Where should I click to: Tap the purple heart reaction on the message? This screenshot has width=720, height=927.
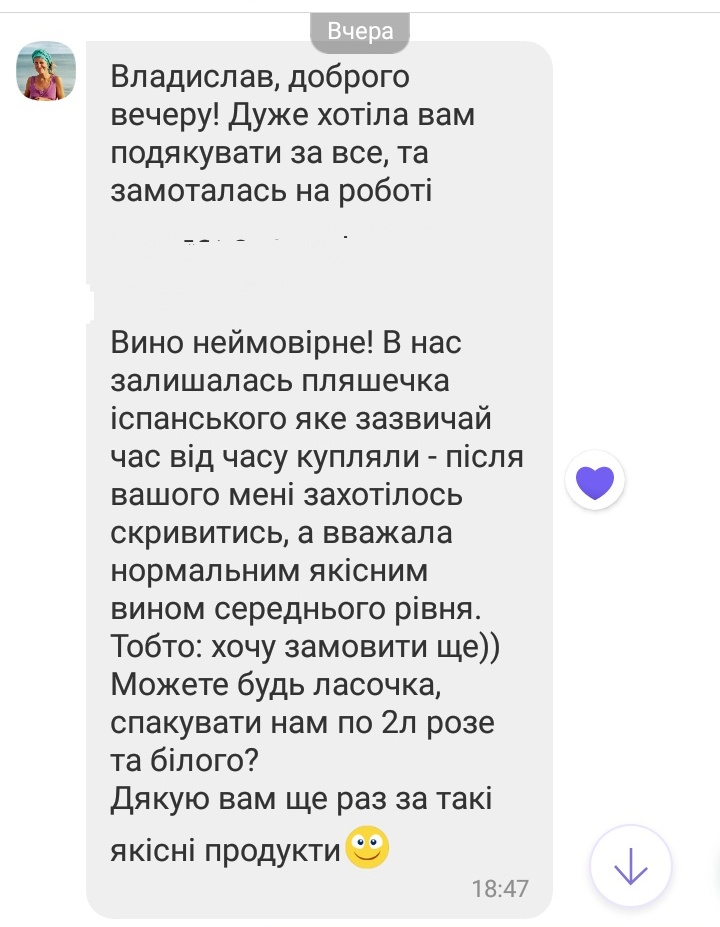click(x=595, y=481)
